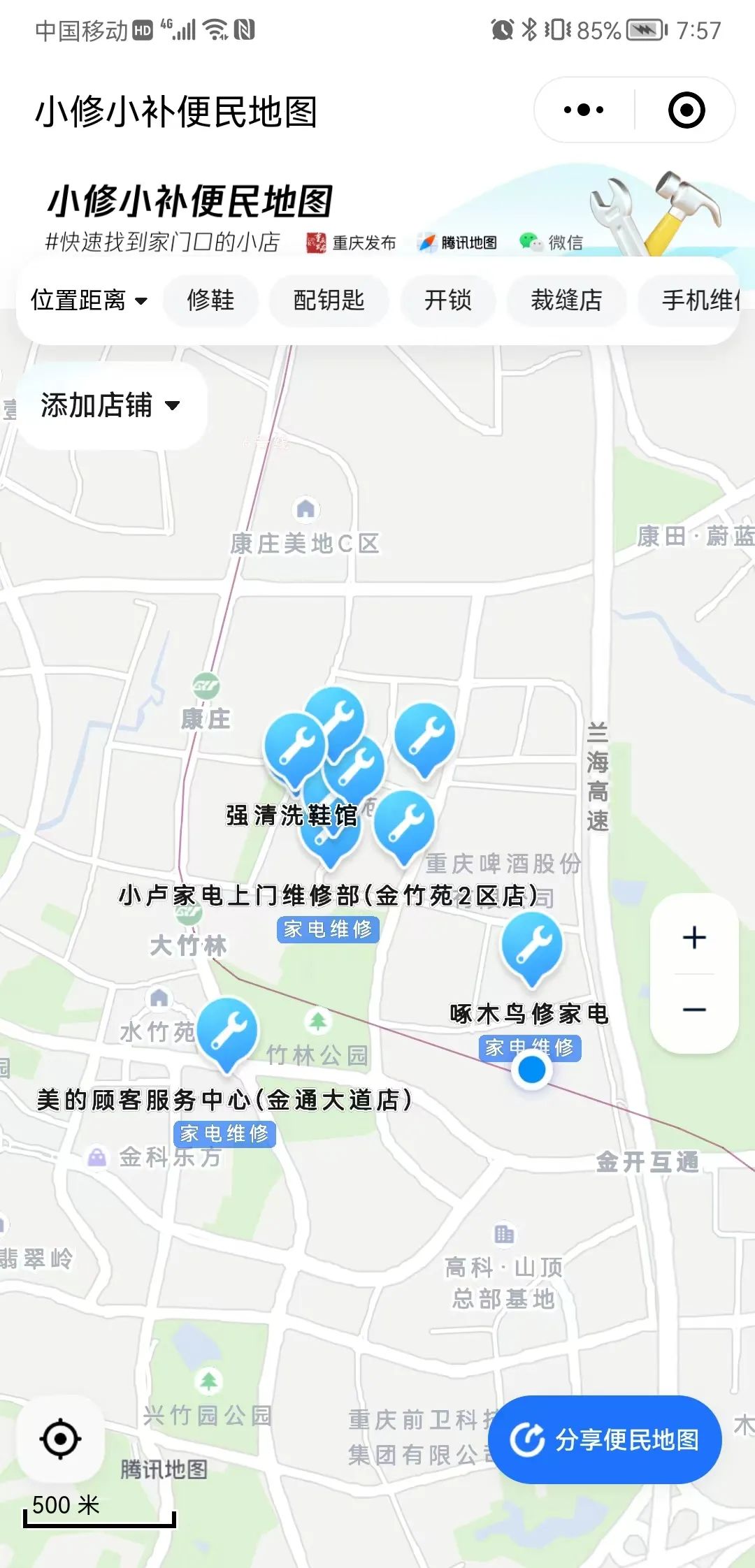Zoom out the map with minus button

(x=694, y=1010)
